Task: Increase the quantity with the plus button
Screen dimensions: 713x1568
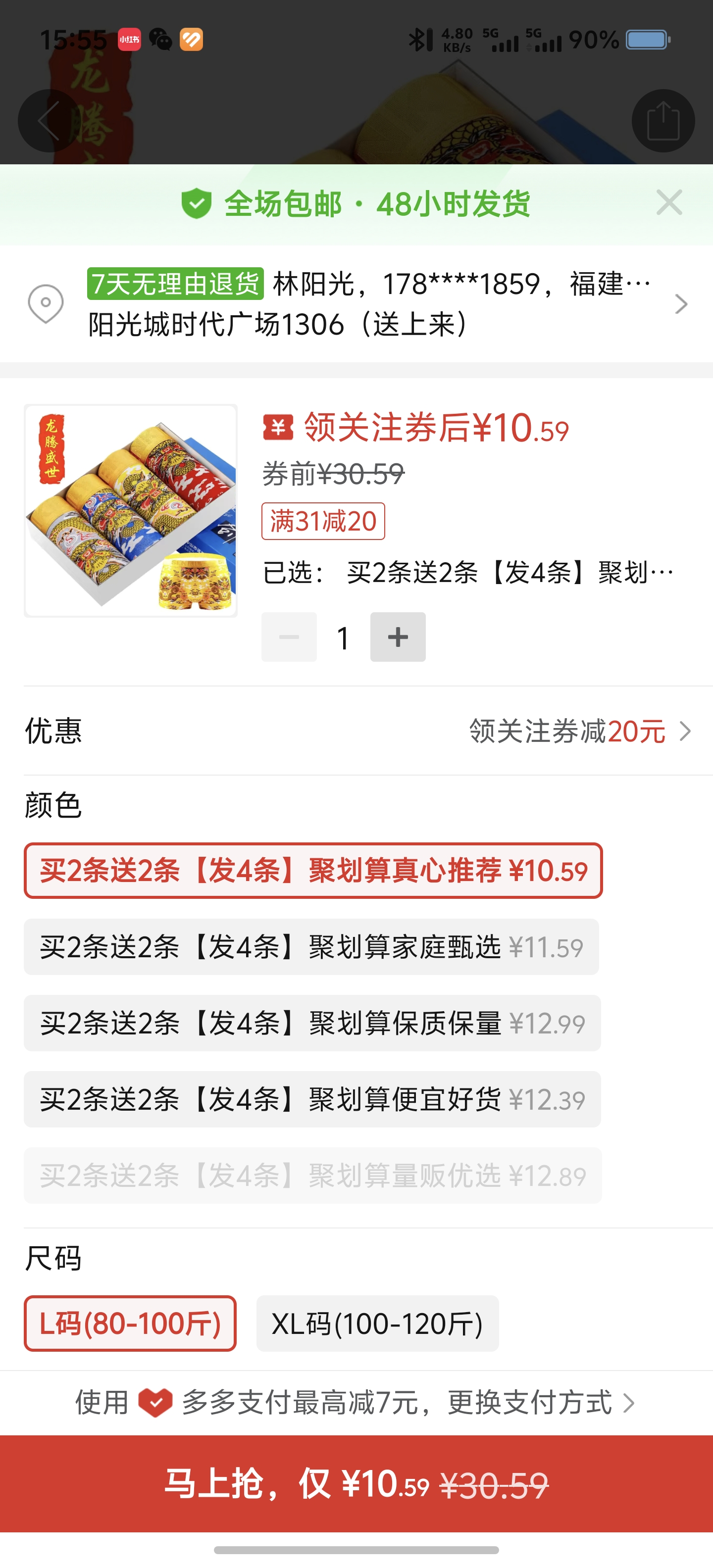Action: 398,637
